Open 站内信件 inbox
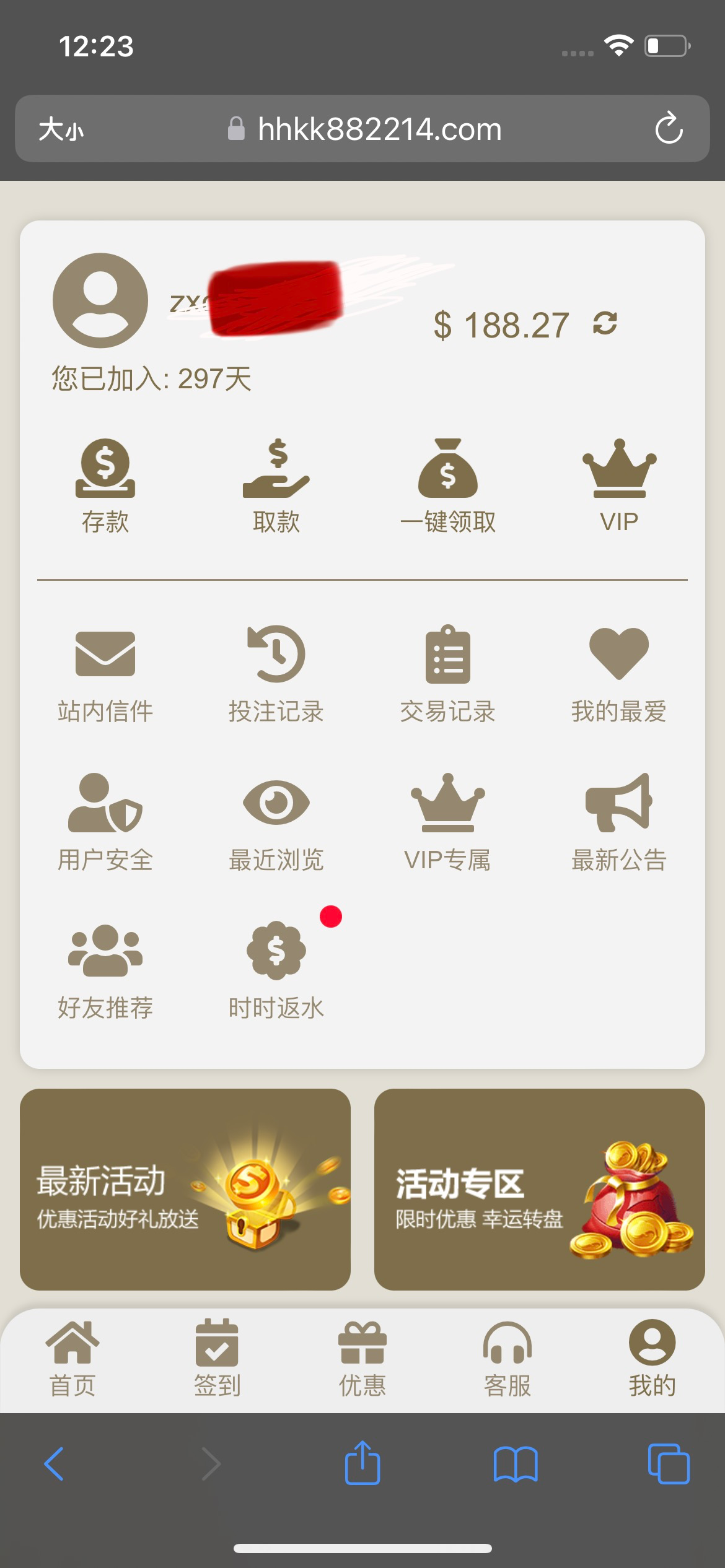Screen dimensions: 725x1568 [105, 674]
